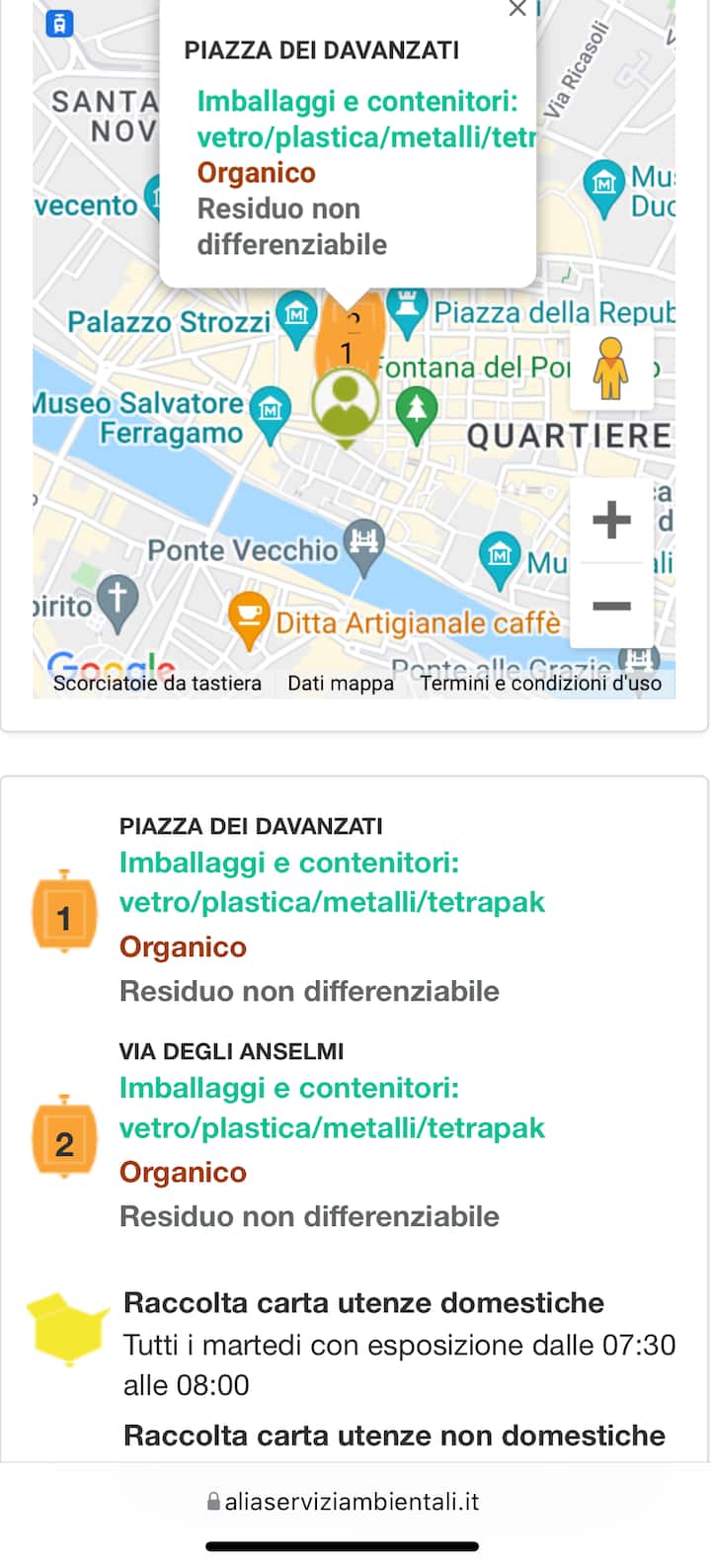Image resolution: width=711 pixels, height=1568 pixels.
Task: Close the Piazza dei Davanzati info popup
Action: pyautogui.click(x=517, y=9)
